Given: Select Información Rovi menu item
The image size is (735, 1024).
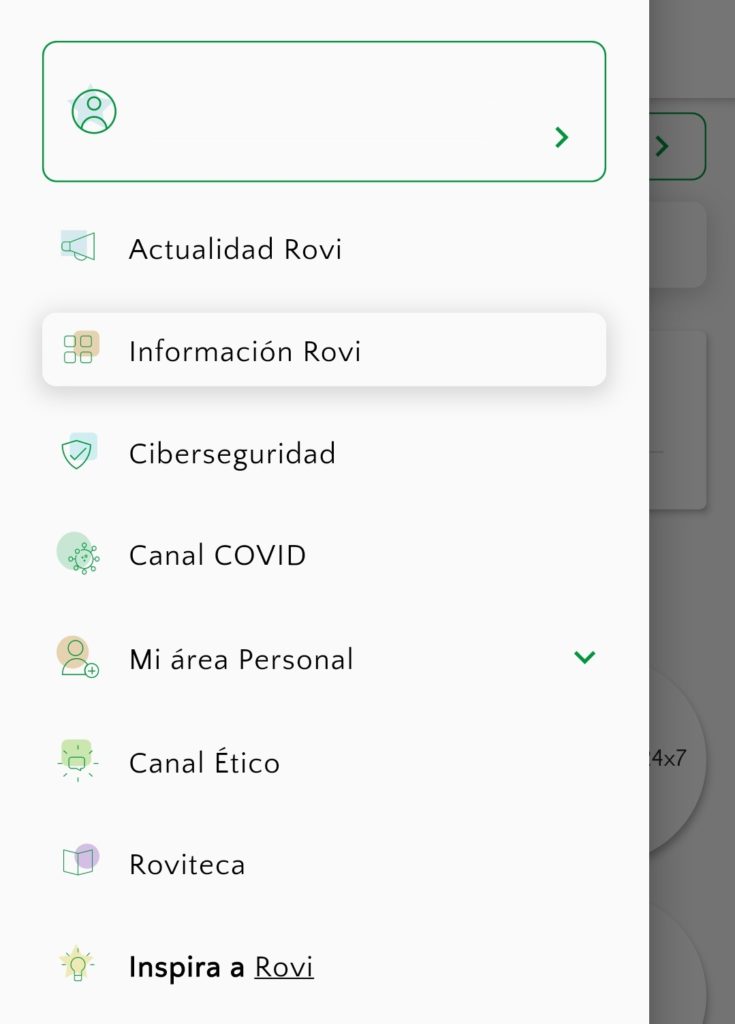Looking at the screenshot, I should 244,351.
